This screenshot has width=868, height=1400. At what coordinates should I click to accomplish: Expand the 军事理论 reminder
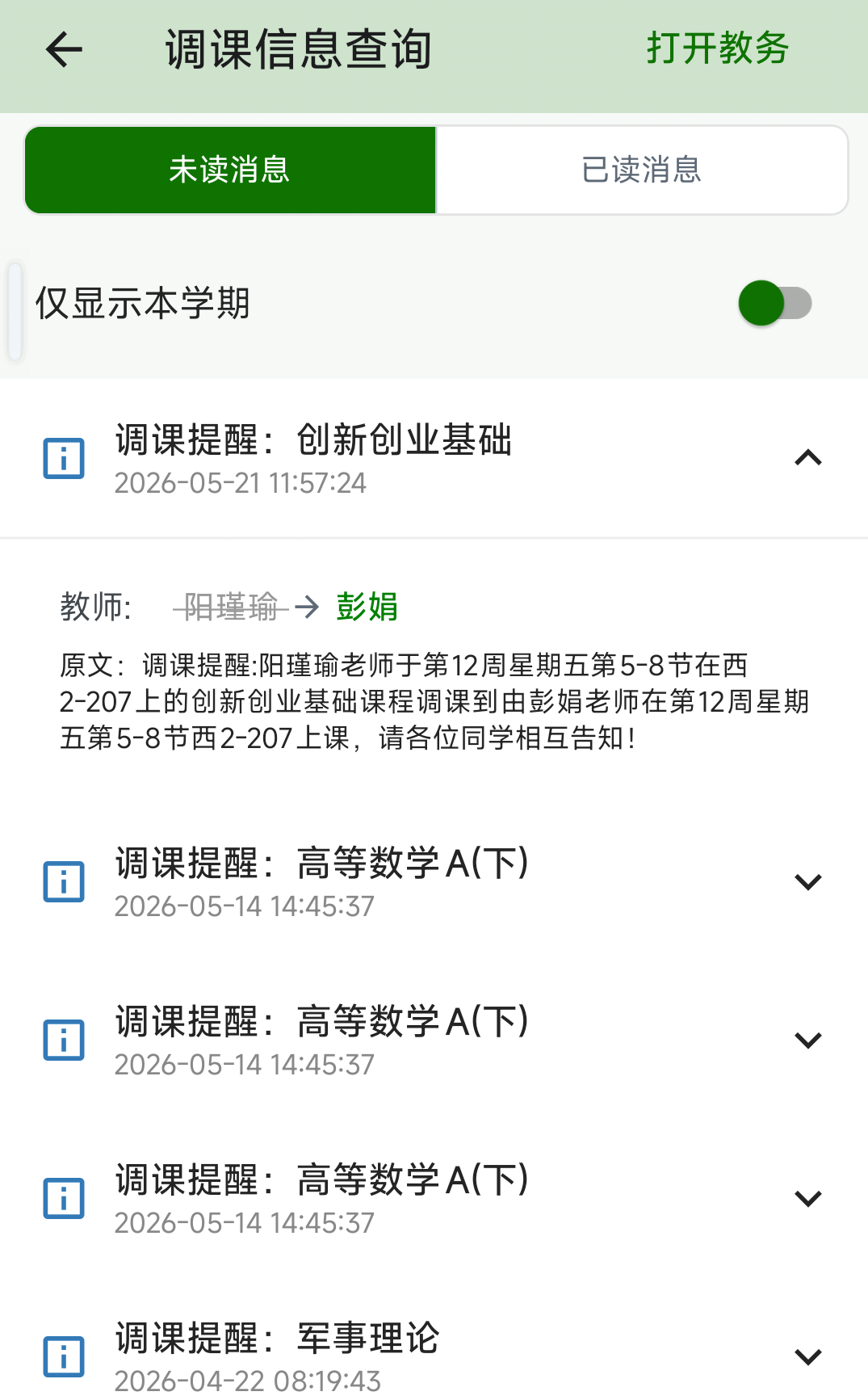(807, 1356)
